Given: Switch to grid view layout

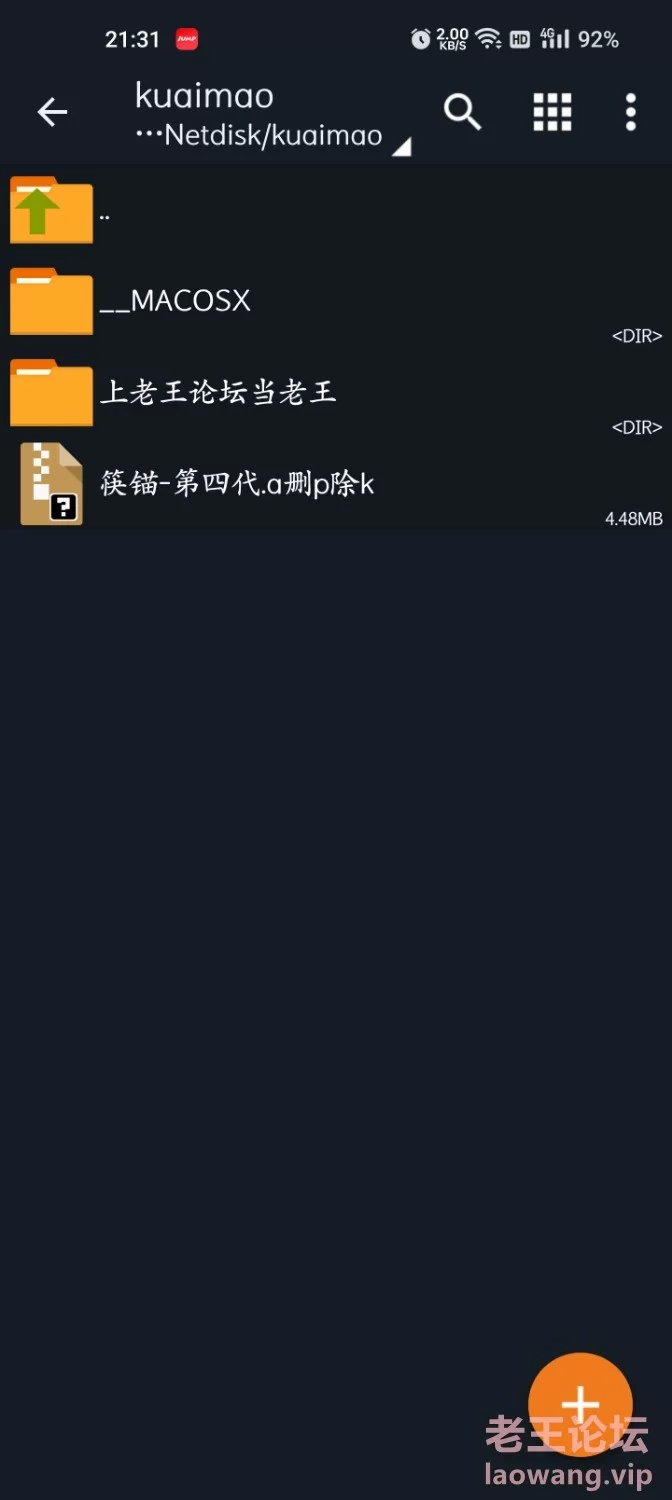Looking at the screenshot, I should (x=552, y=112).
